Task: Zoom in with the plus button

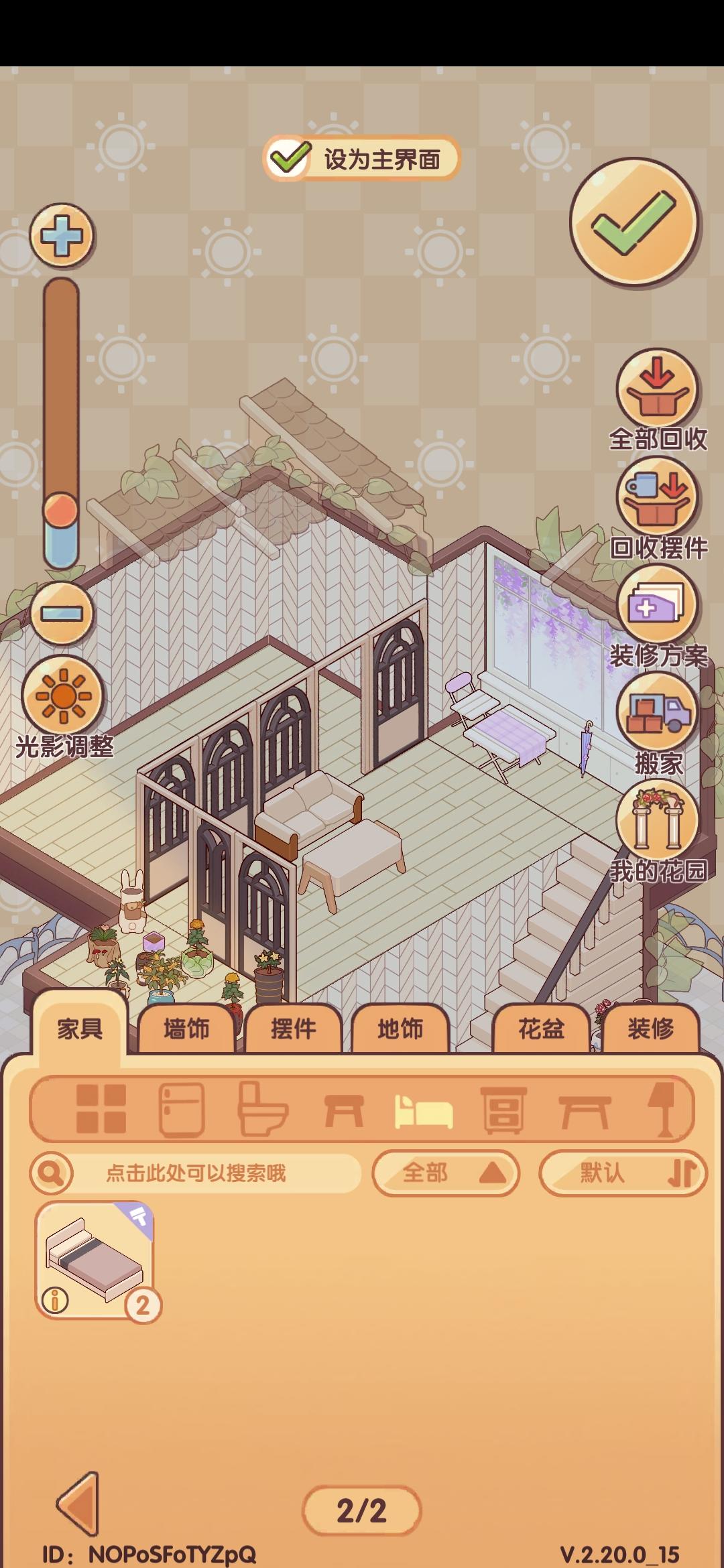Action: pyautogui.click(x=62, y=235)
